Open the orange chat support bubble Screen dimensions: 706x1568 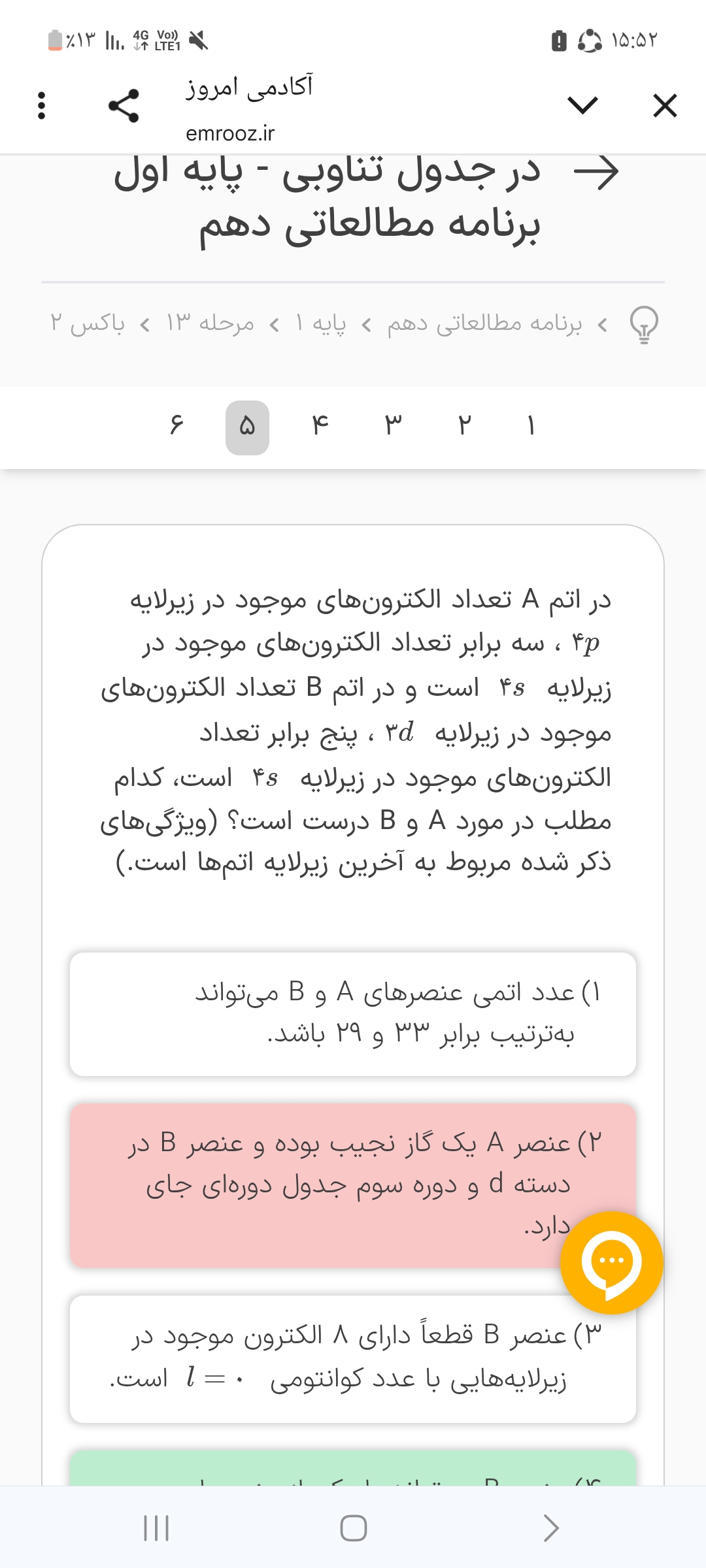(612, 1262)
